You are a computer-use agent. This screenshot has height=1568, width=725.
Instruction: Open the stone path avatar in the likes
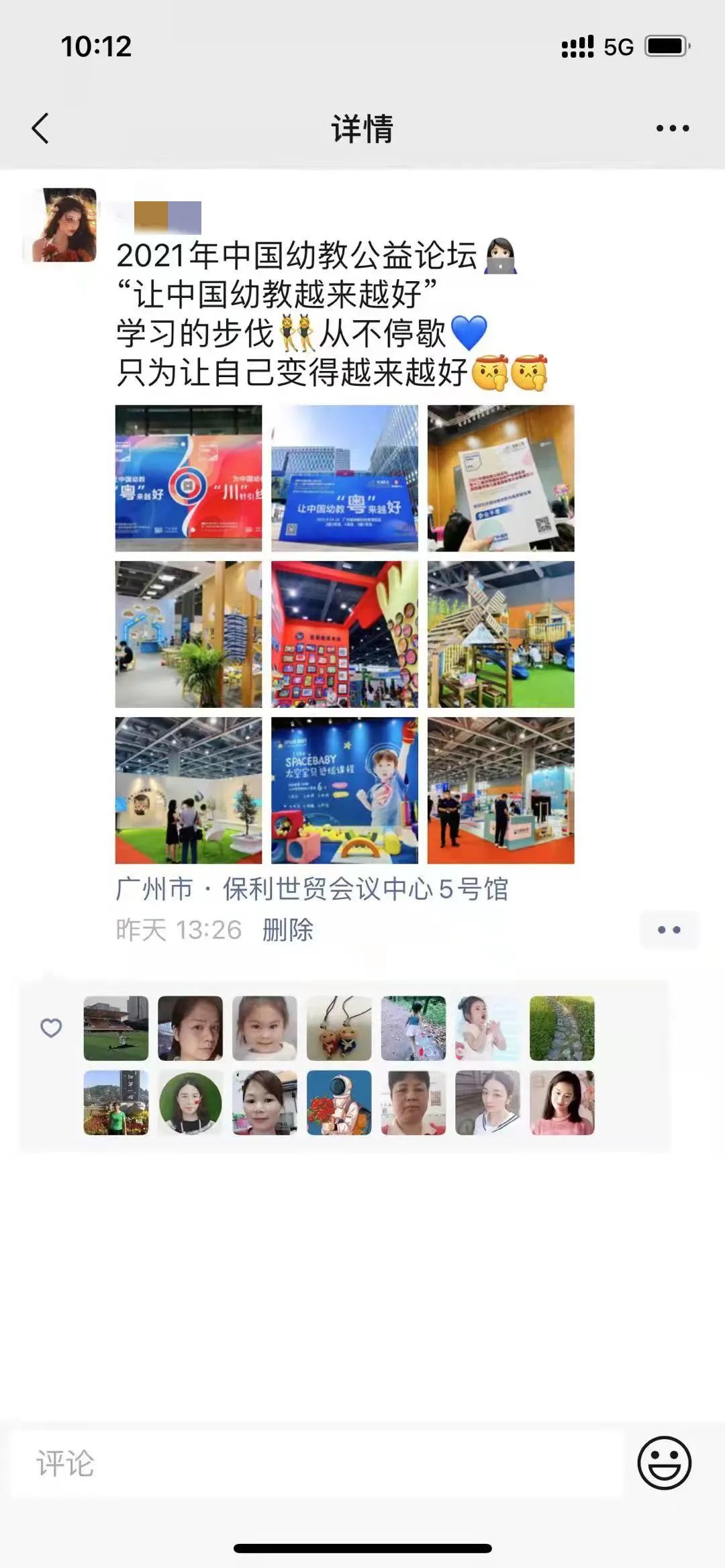[562, 1028]
